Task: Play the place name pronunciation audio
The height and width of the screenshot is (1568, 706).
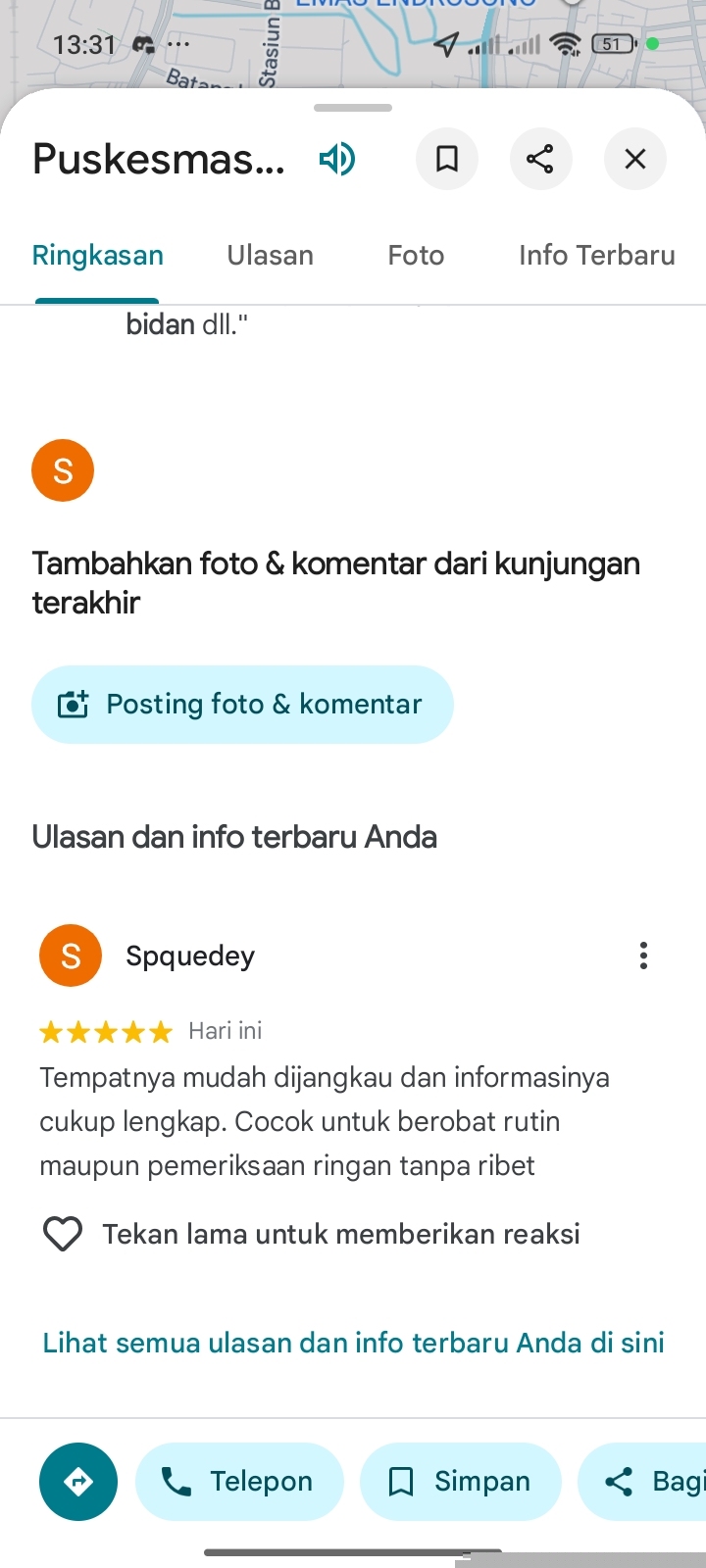Action: pyautogui.click(x=337, y=159)
